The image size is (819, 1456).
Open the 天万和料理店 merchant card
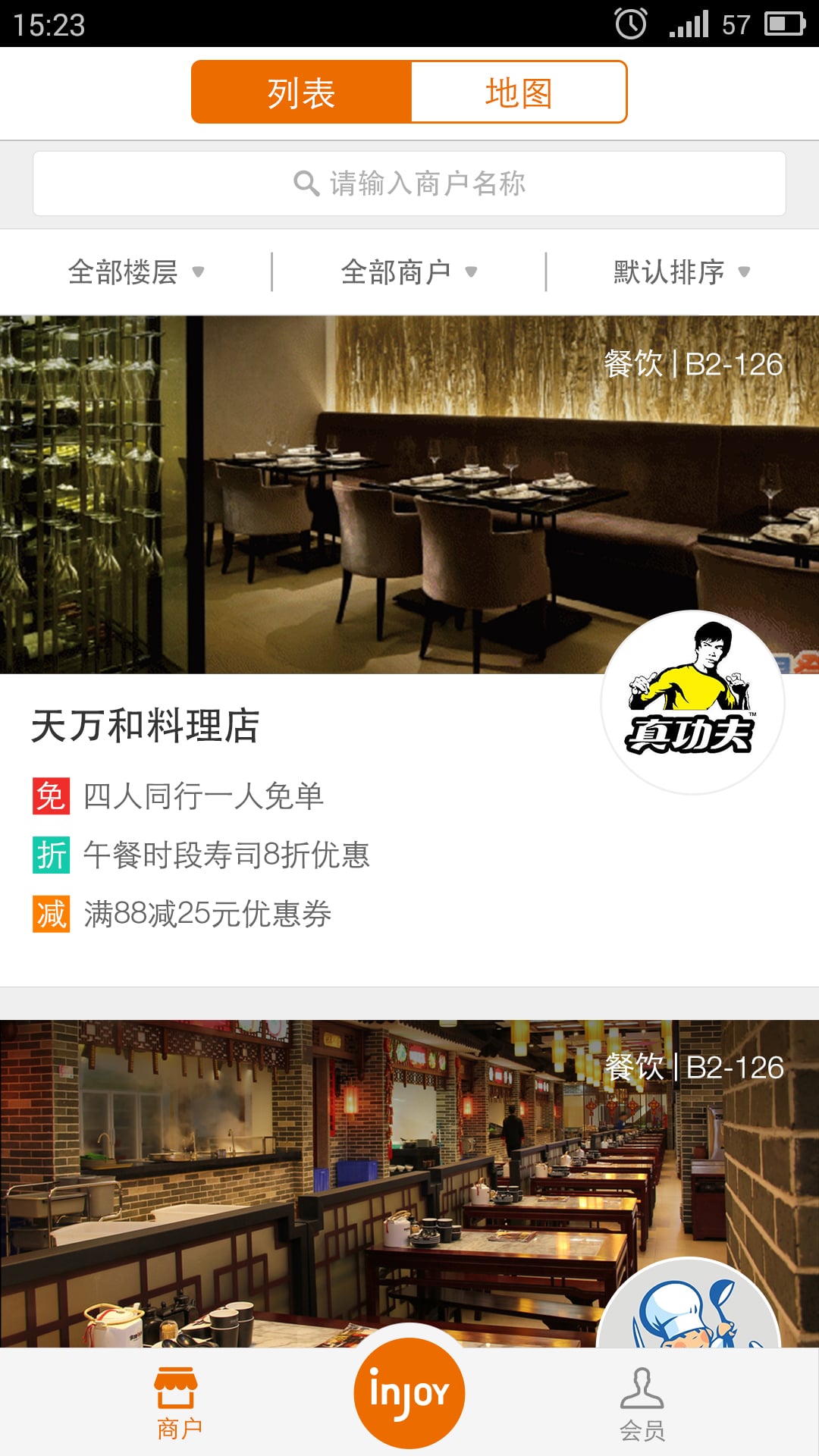click(x=409, y=651)
